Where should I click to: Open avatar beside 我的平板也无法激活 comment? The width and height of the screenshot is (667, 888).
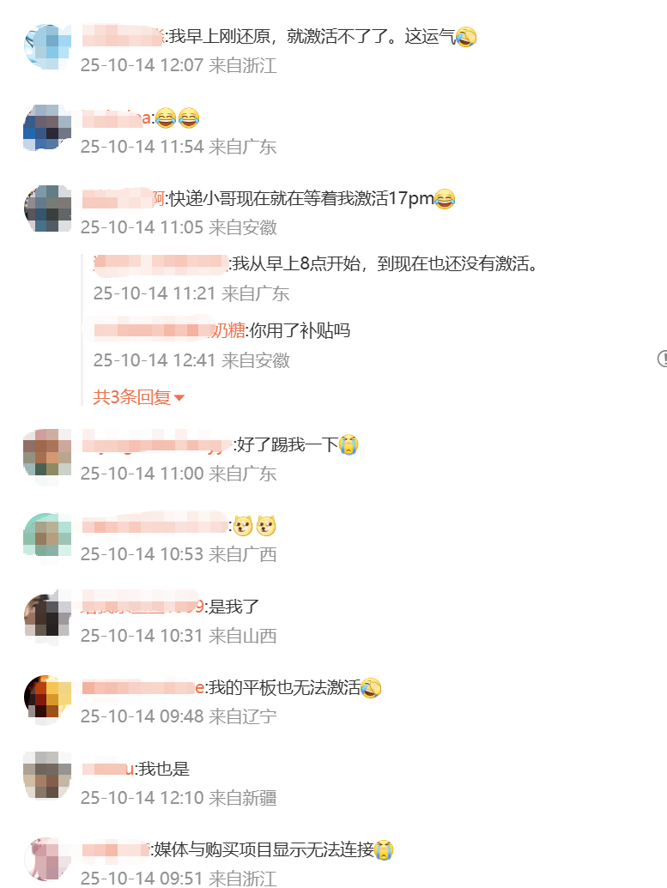[x=47, y=699]
